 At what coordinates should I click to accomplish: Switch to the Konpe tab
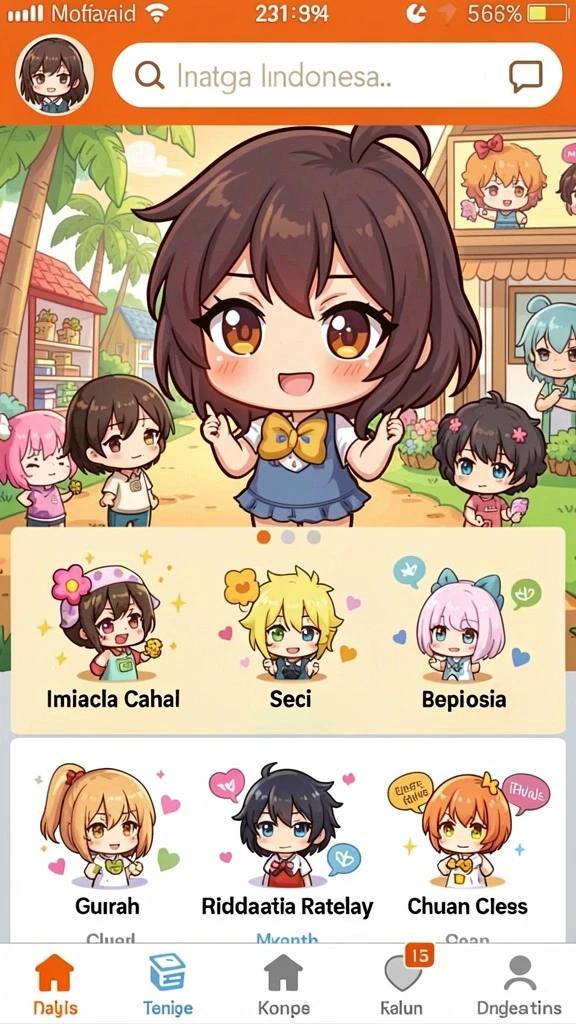[283, 985]
